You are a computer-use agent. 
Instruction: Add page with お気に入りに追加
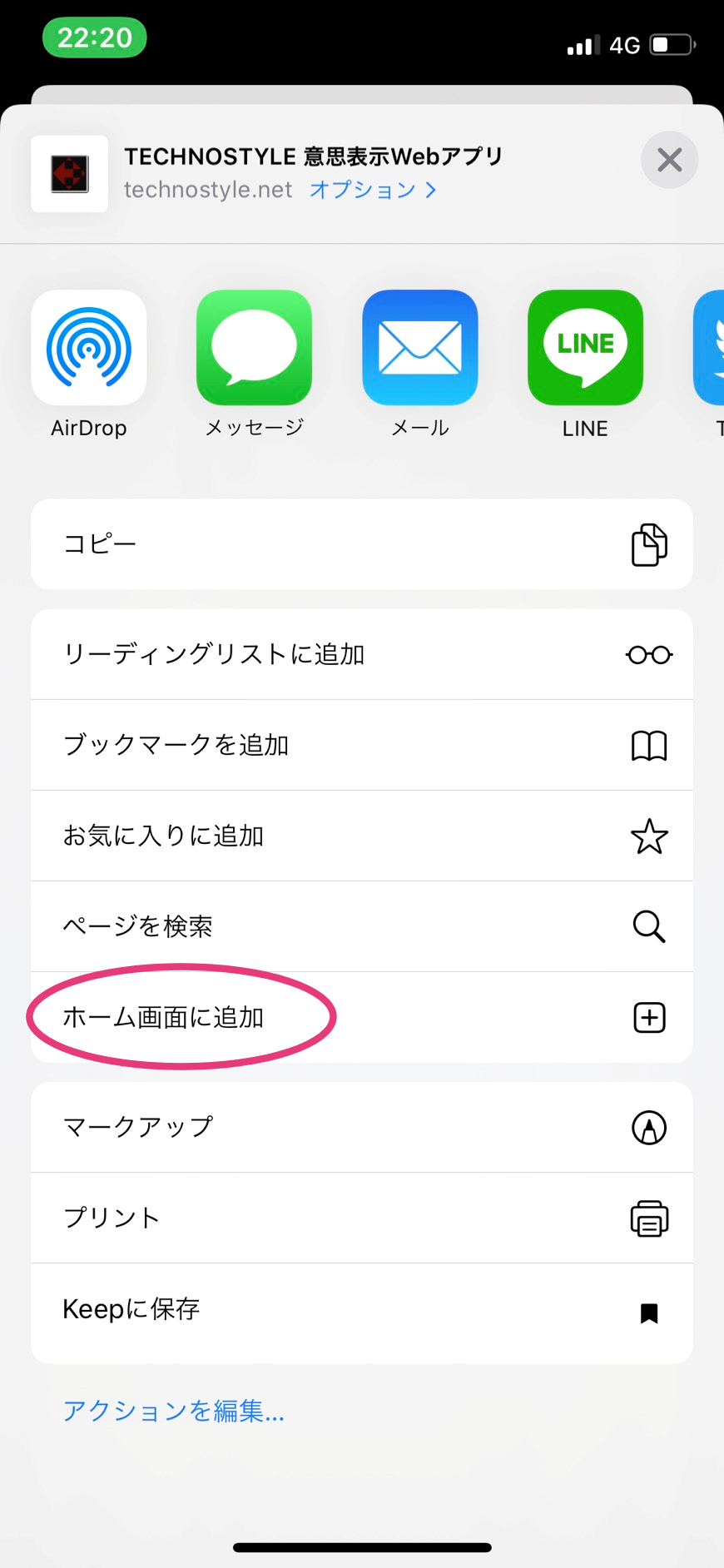coord(362,836)
